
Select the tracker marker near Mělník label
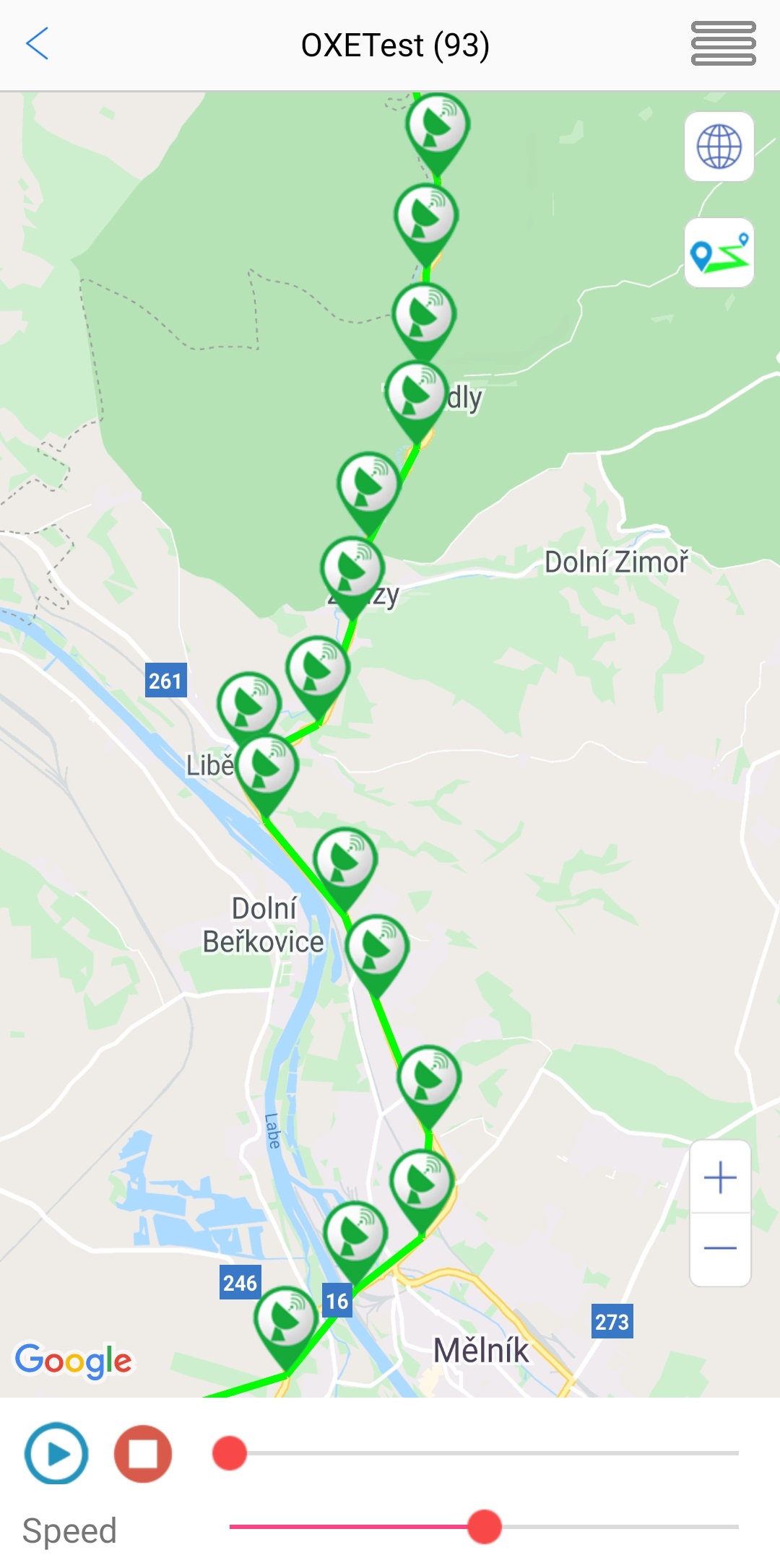click(422, 1184)
